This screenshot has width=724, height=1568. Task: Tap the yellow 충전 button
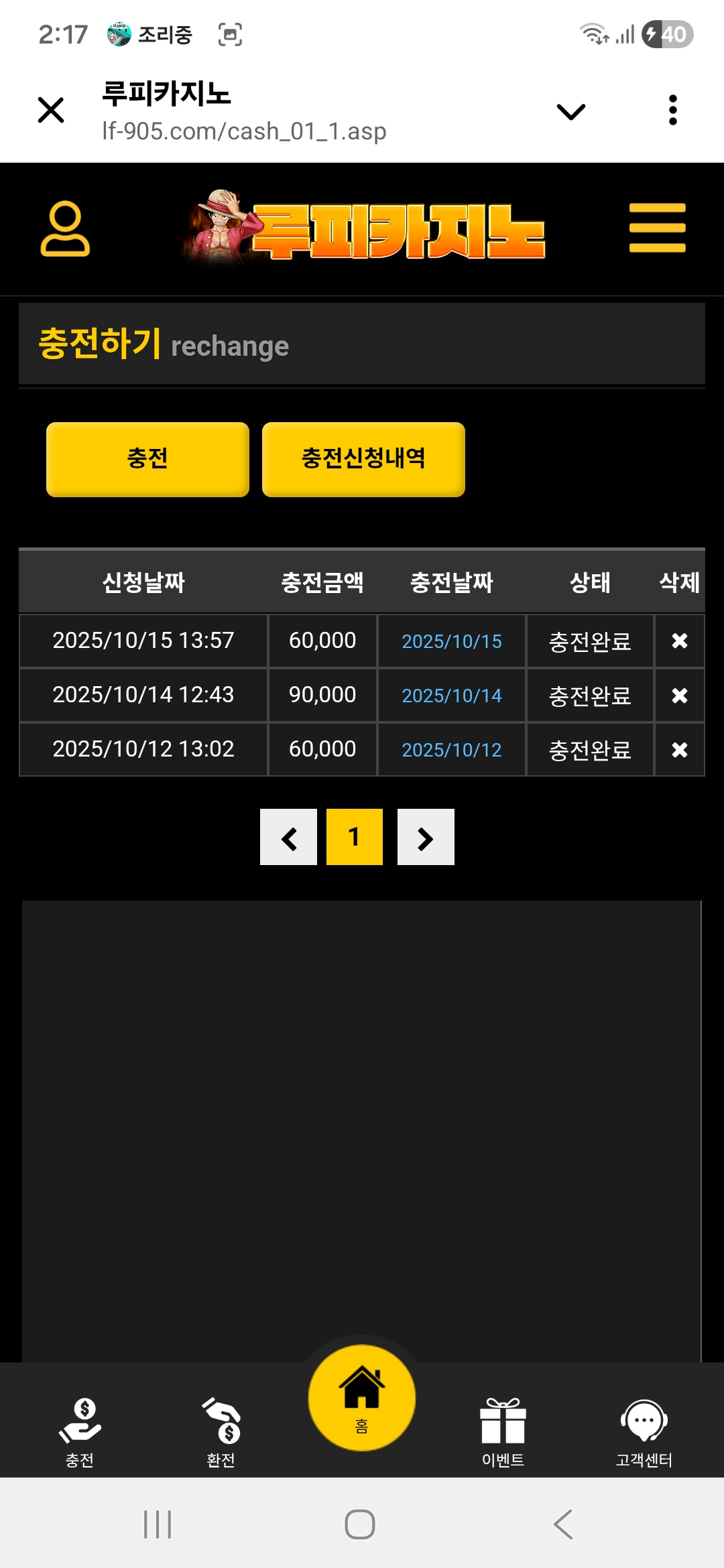pos(147,459)
